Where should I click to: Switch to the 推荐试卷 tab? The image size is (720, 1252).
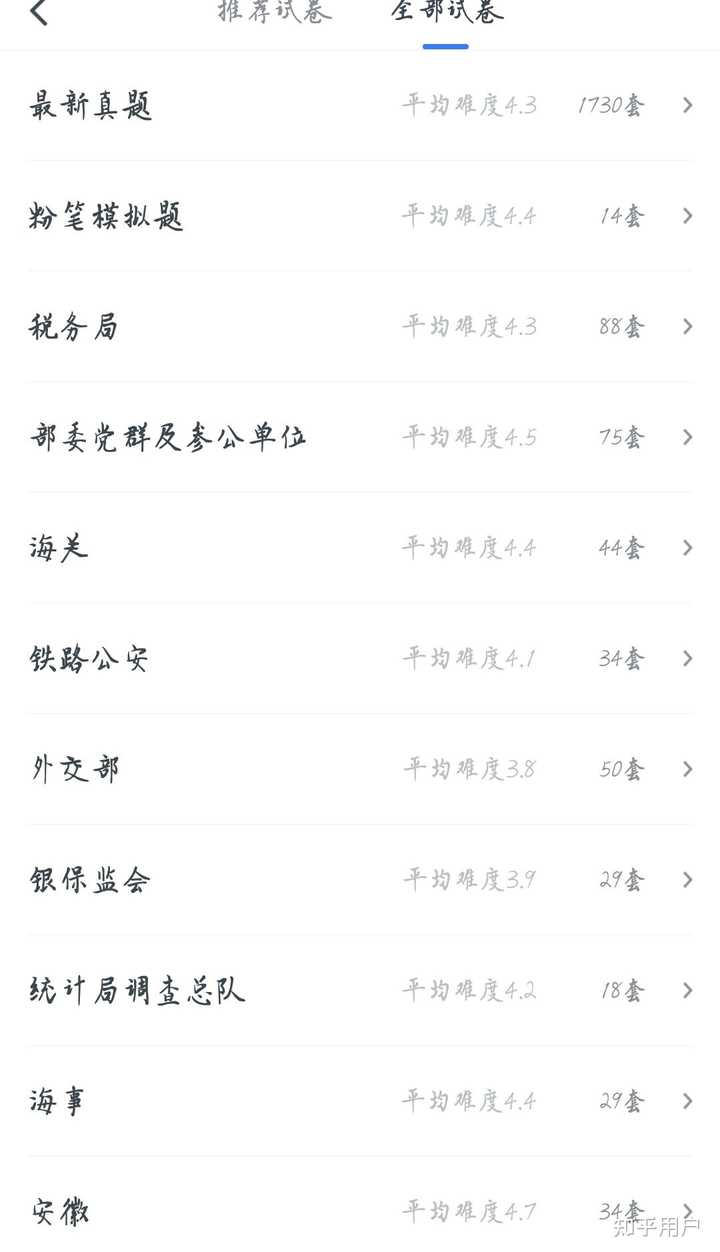point(275,12)
